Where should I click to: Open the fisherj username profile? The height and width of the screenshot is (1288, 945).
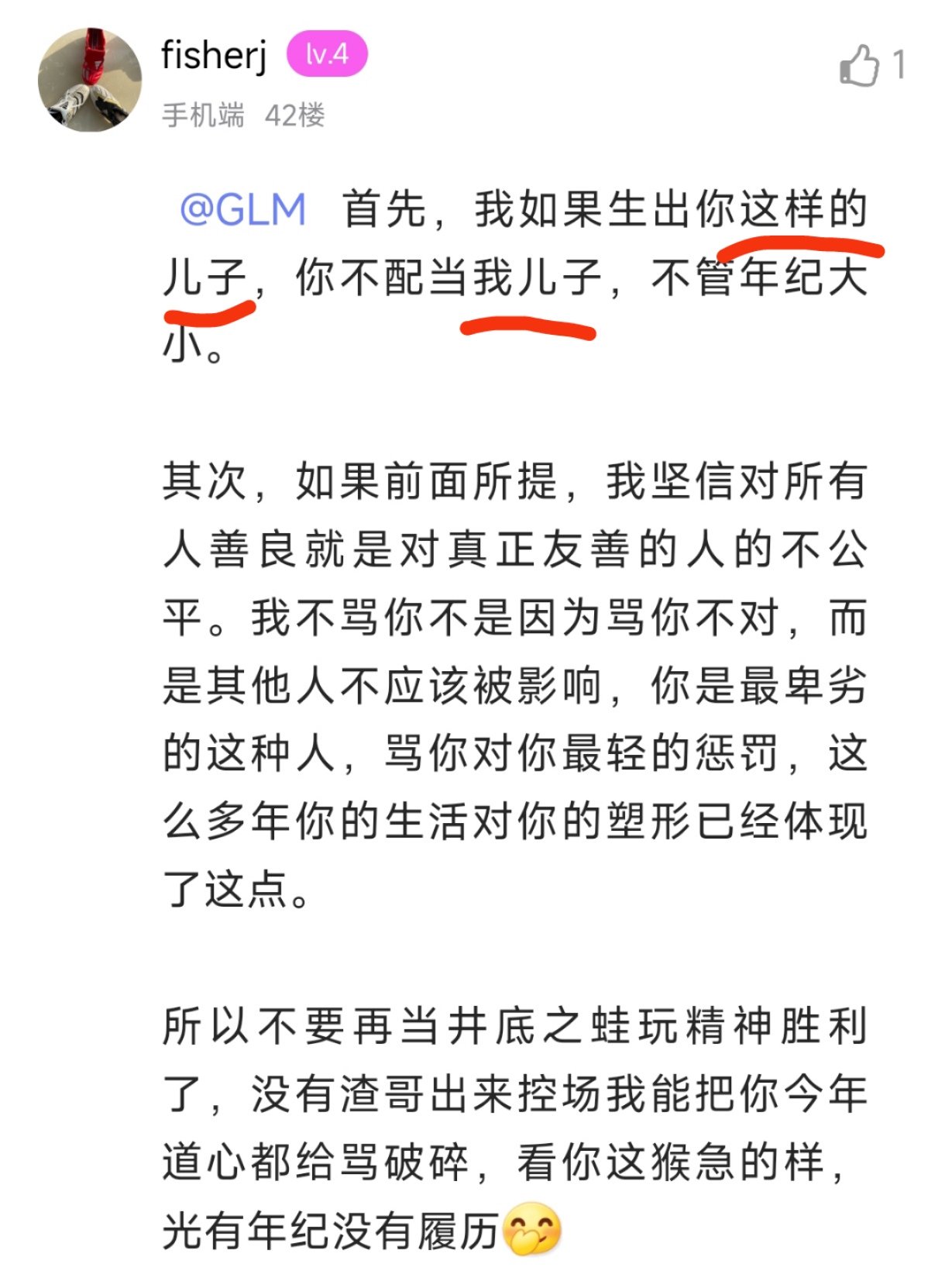tap(214, 55)
